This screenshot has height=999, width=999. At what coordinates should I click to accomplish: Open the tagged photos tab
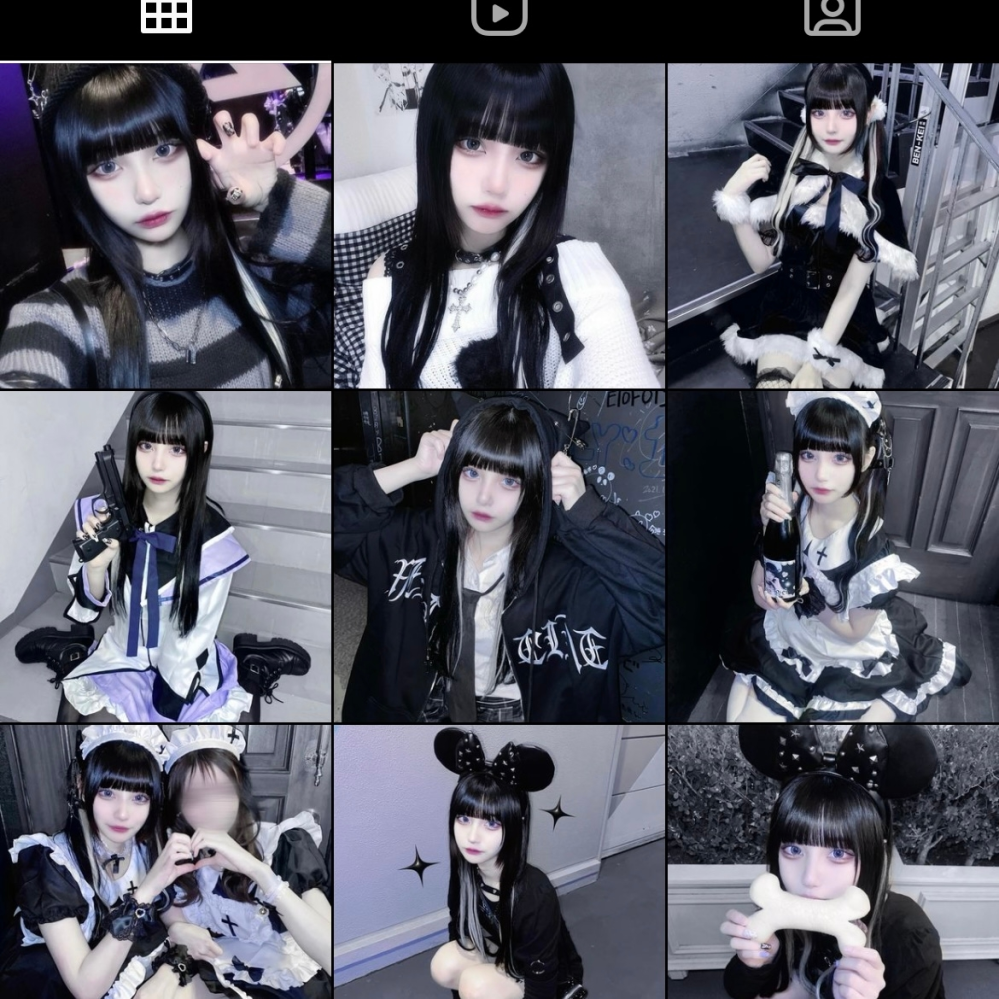coord(832,16)
